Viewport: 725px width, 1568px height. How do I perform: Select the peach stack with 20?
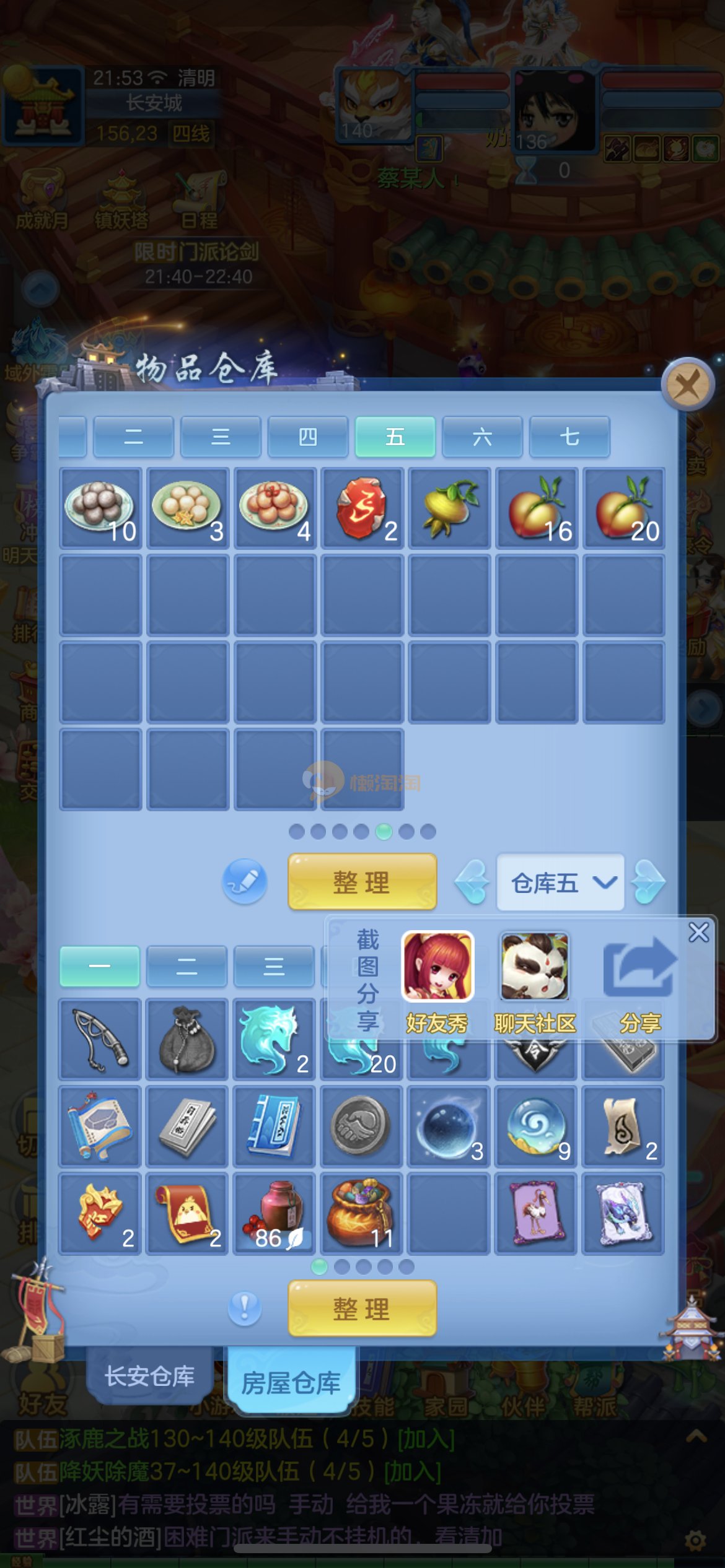[x=624, y=508]
